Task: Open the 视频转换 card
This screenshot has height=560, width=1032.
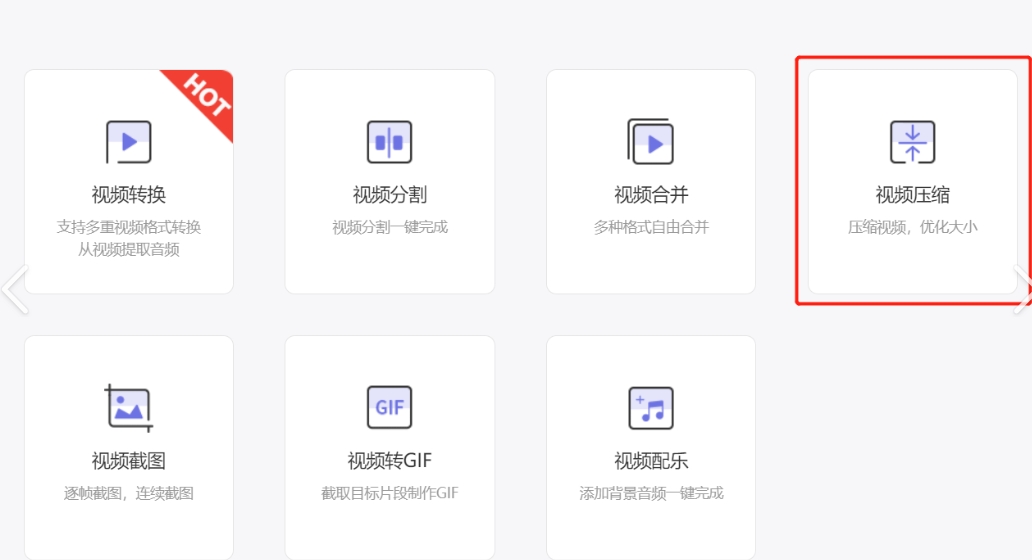Action: (129, 182)
